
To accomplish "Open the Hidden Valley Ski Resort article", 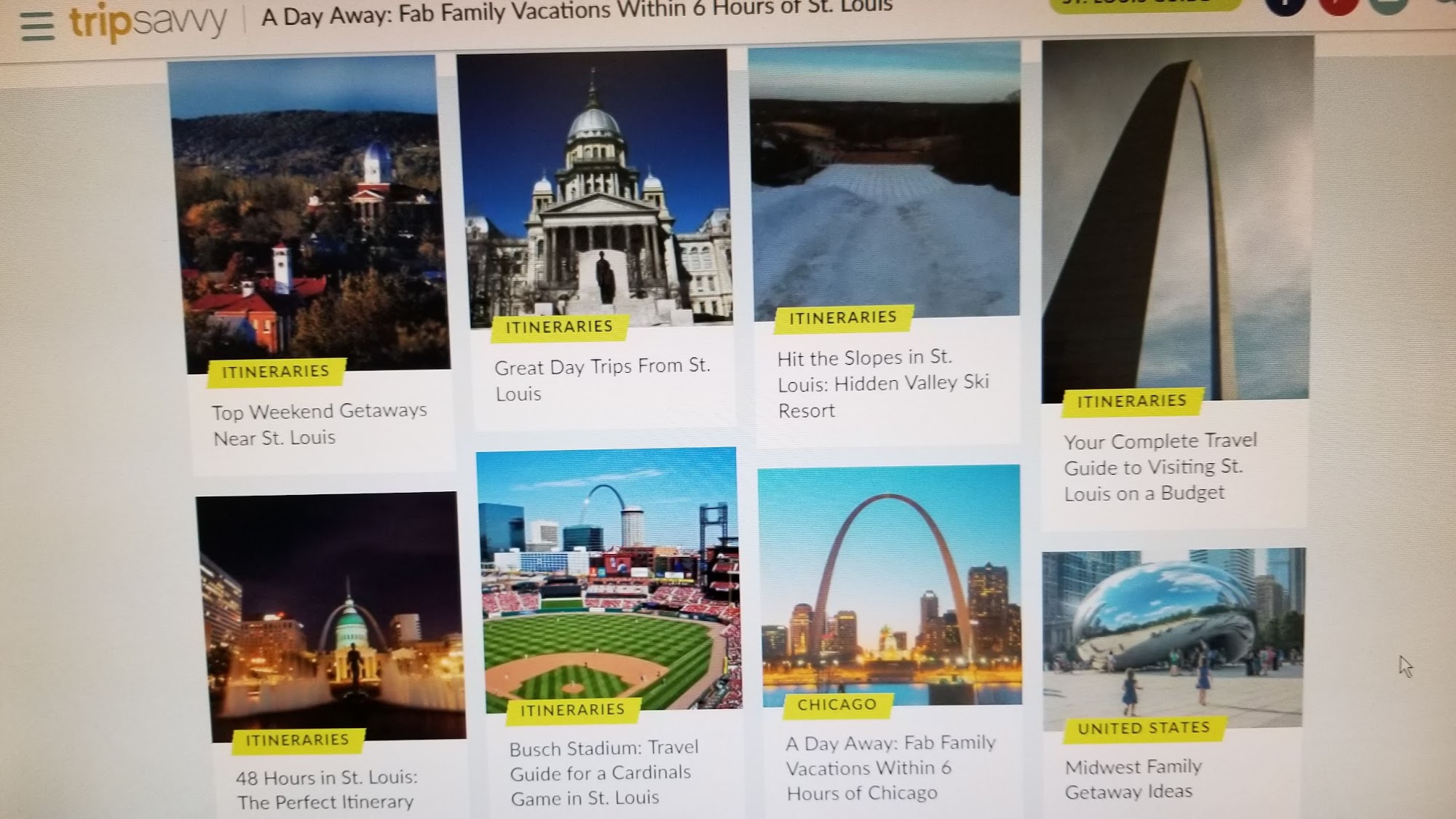I will click(882, 383).
